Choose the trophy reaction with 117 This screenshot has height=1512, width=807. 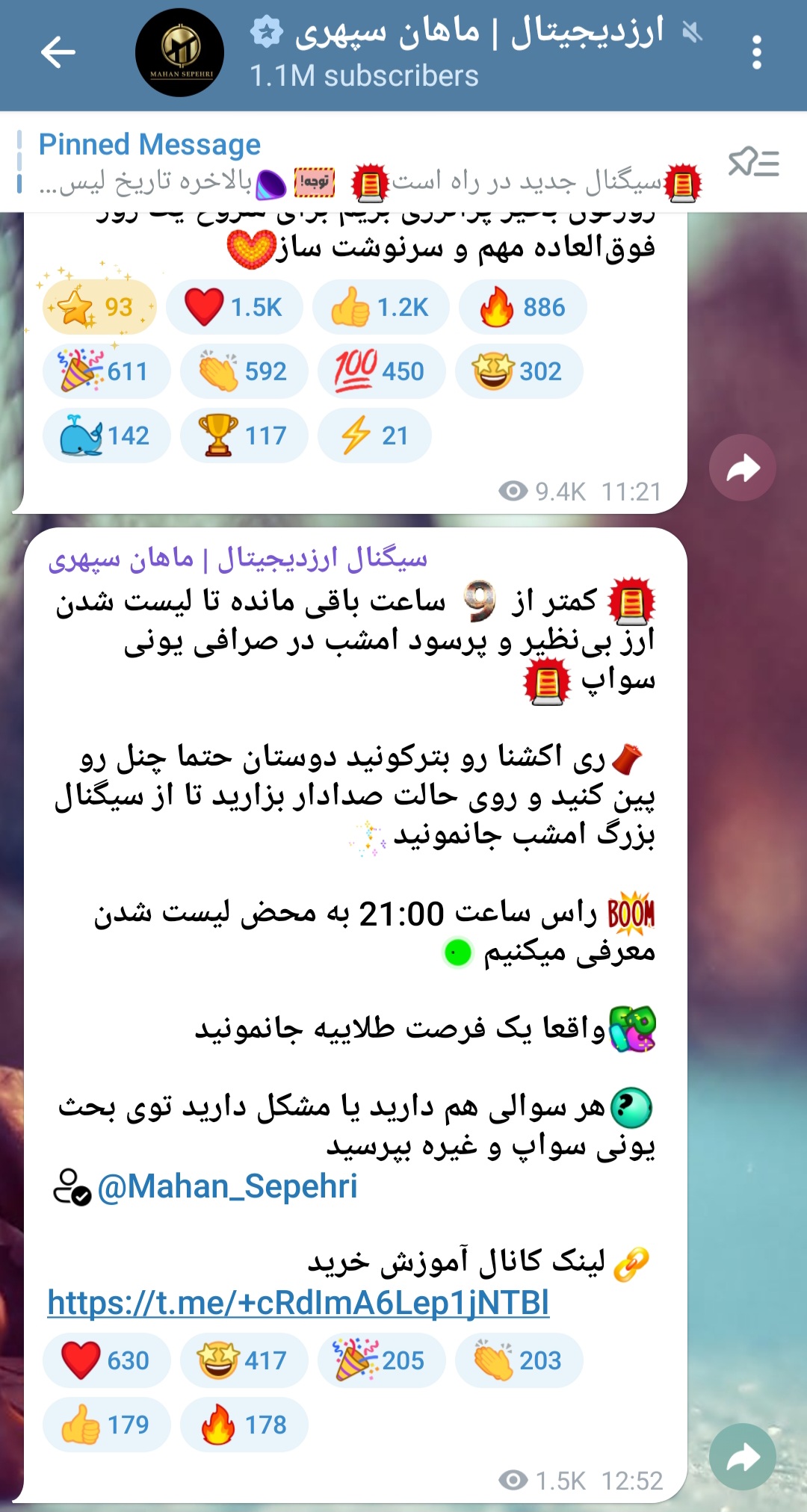tap(244, 436)
